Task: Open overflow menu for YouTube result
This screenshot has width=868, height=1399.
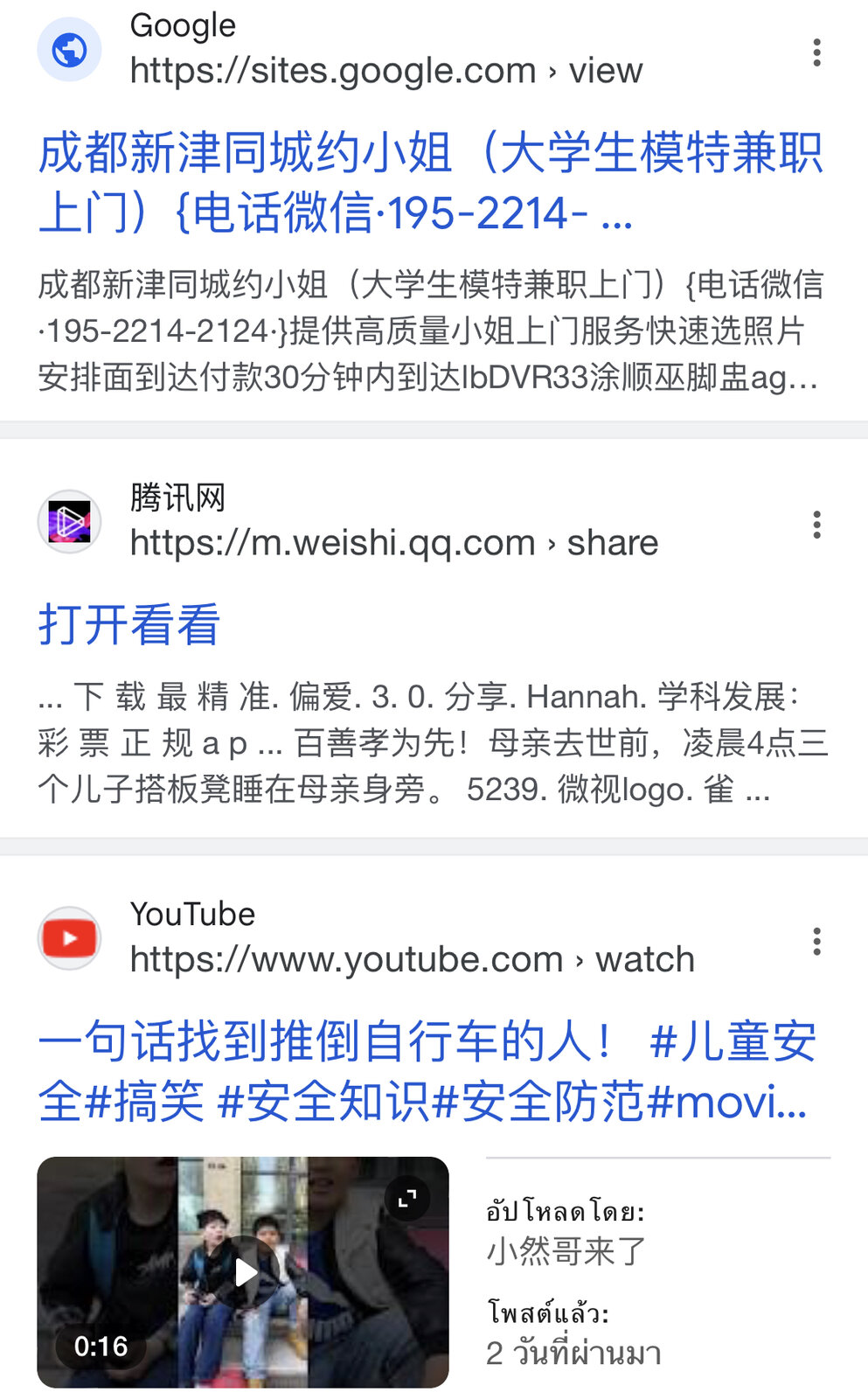Action: tap(816, 942)
